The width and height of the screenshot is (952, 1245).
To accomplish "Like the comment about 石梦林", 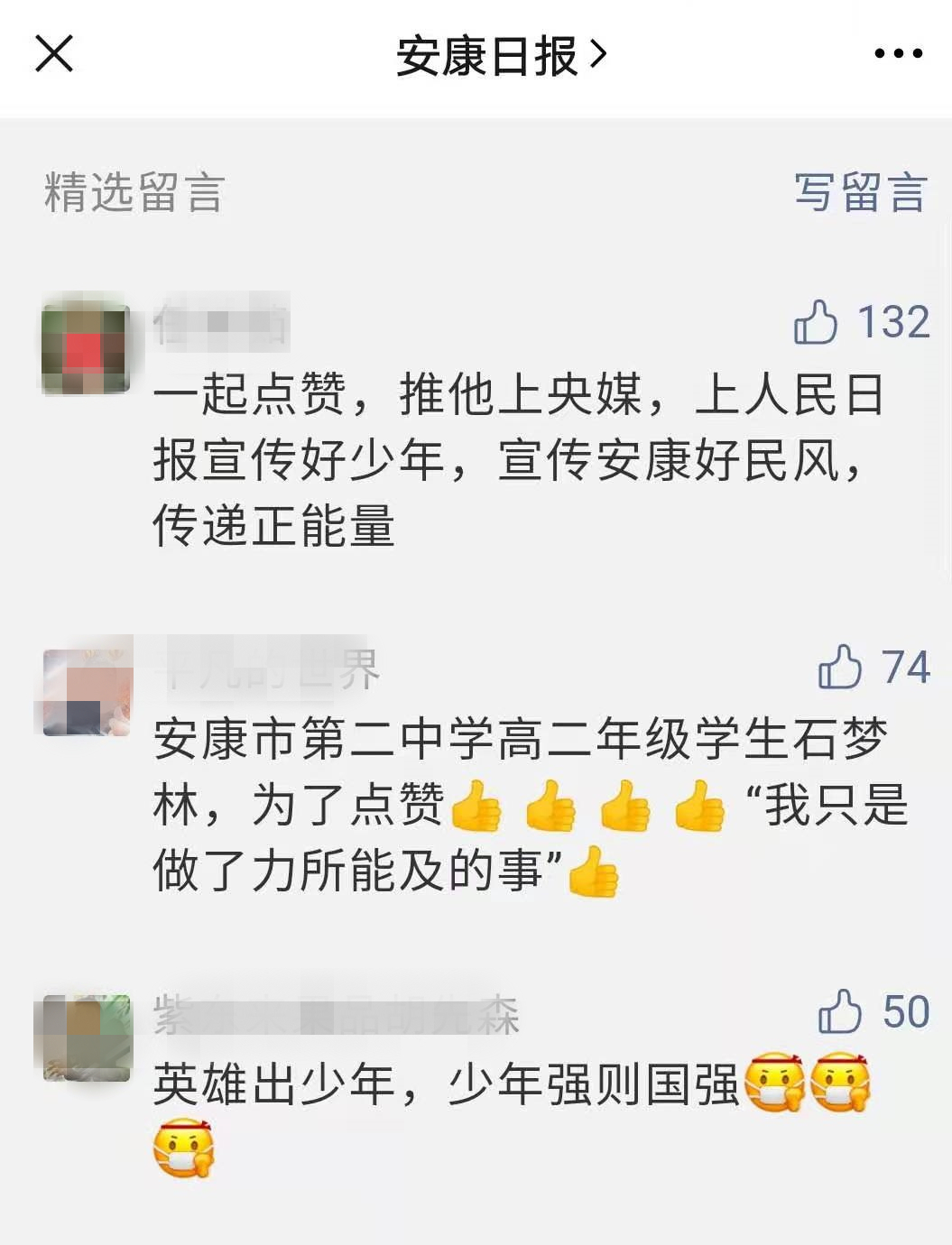I will (x=839, y=668).
